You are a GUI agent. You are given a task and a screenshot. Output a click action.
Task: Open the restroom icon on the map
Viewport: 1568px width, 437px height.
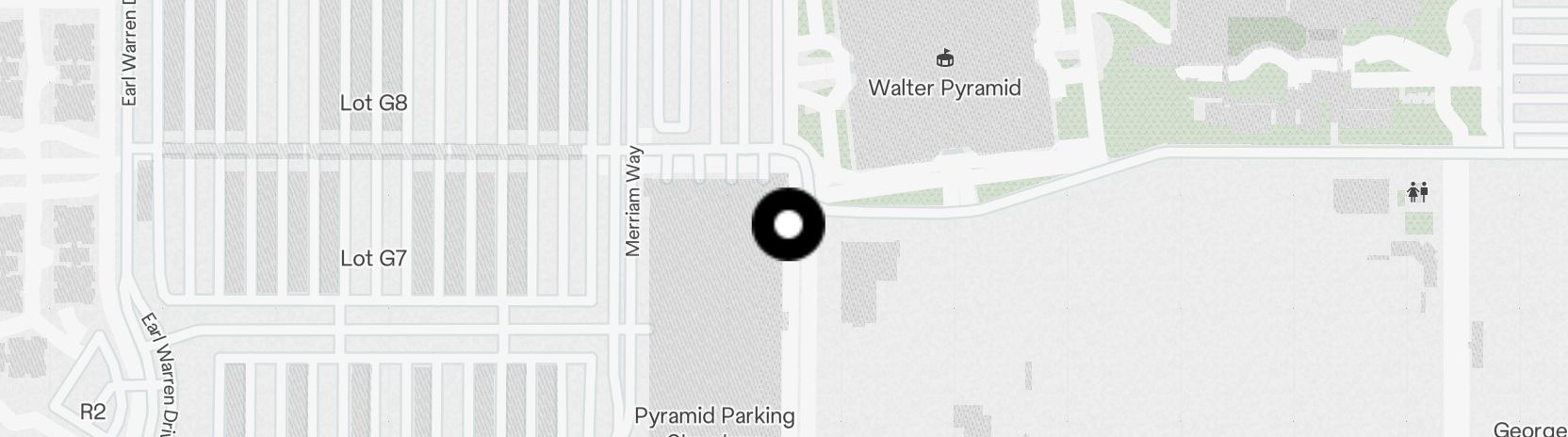tap(1418, 193)
